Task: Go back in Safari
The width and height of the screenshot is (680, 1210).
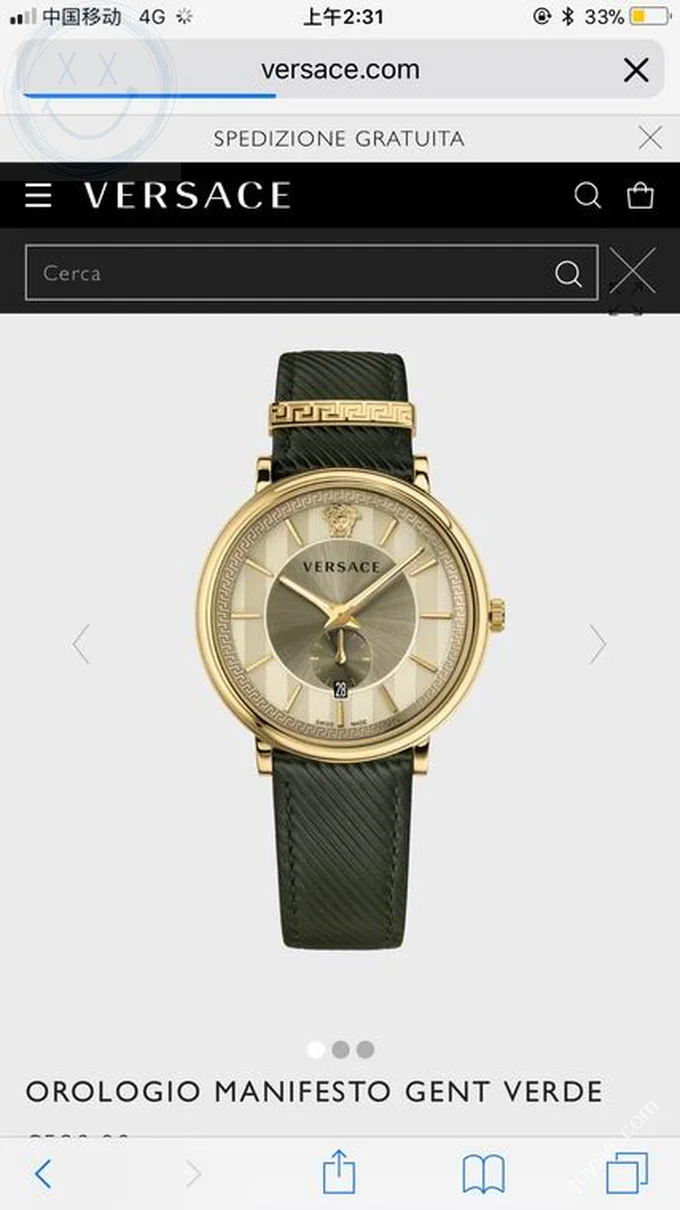Action: (42, 1172)
